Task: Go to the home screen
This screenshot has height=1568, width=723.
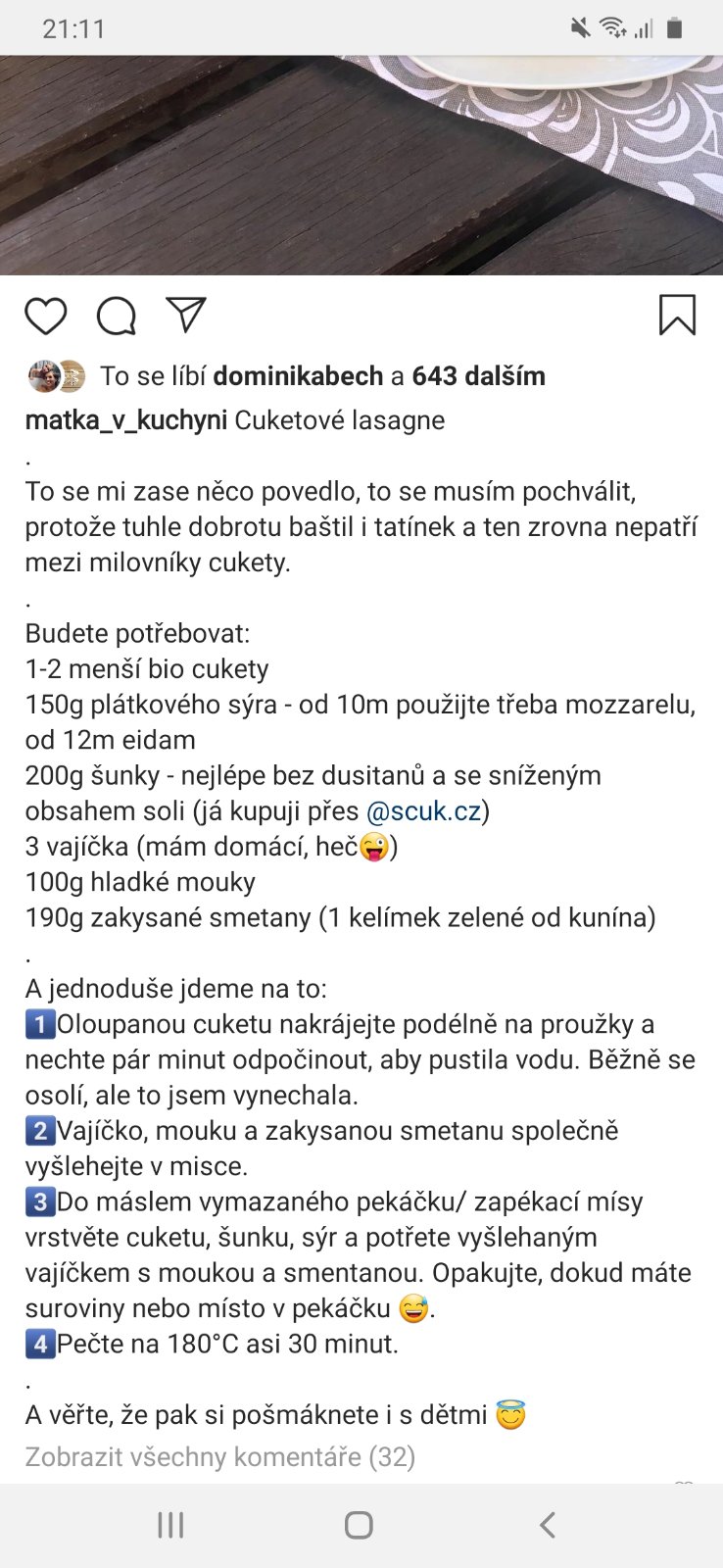Action: tap(359, 1525)
